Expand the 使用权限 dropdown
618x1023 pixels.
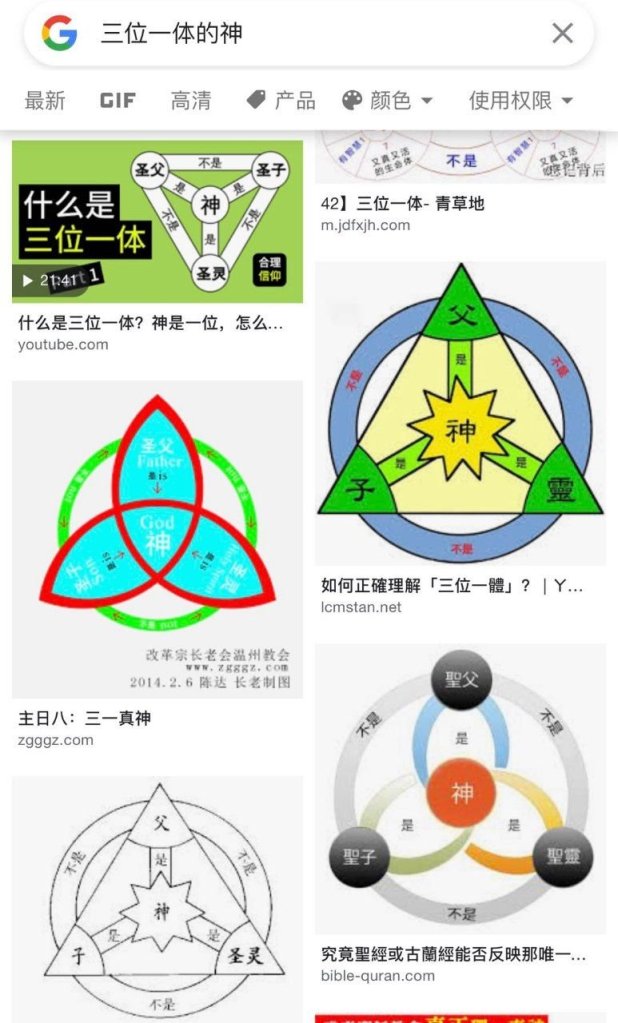[x=520, y=100]
